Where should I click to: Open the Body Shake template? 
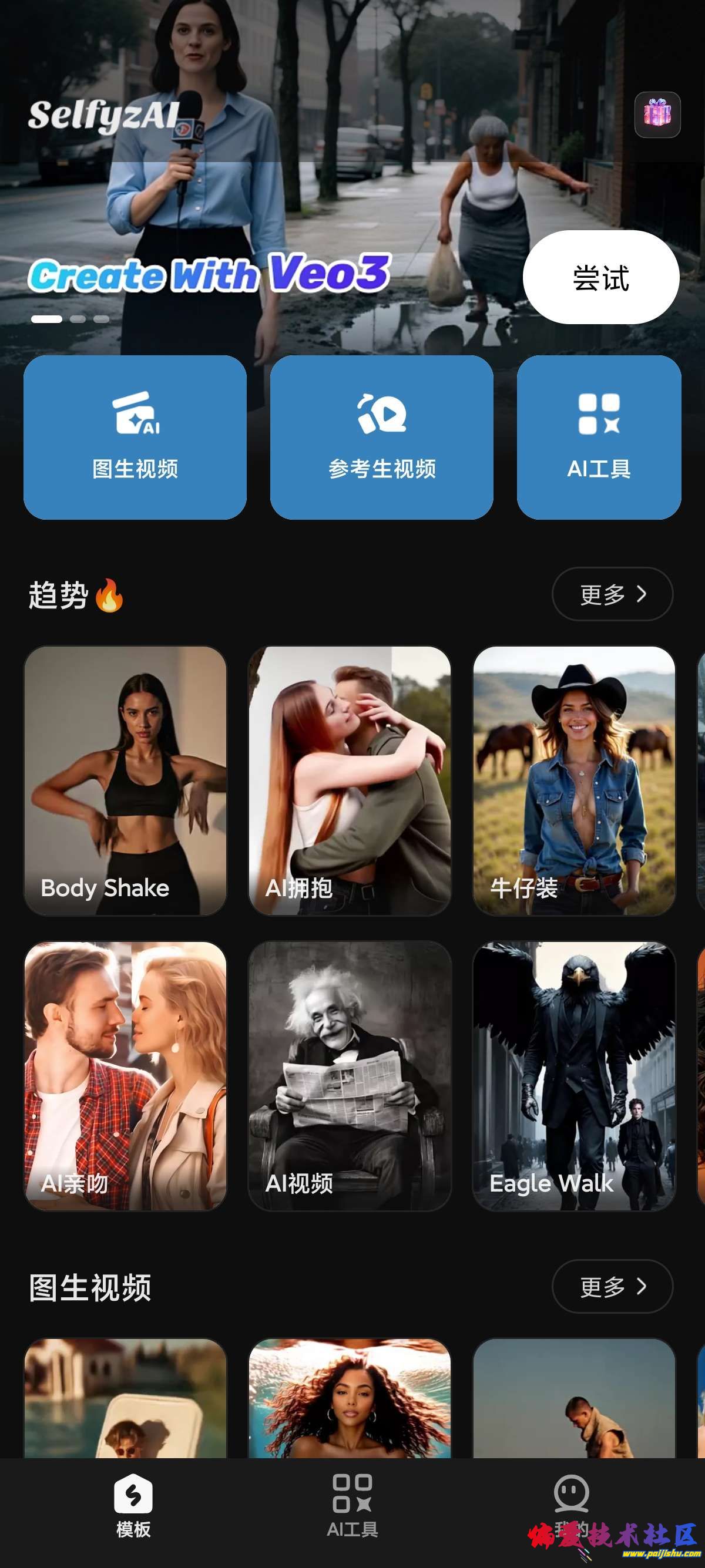pos(125,780)
